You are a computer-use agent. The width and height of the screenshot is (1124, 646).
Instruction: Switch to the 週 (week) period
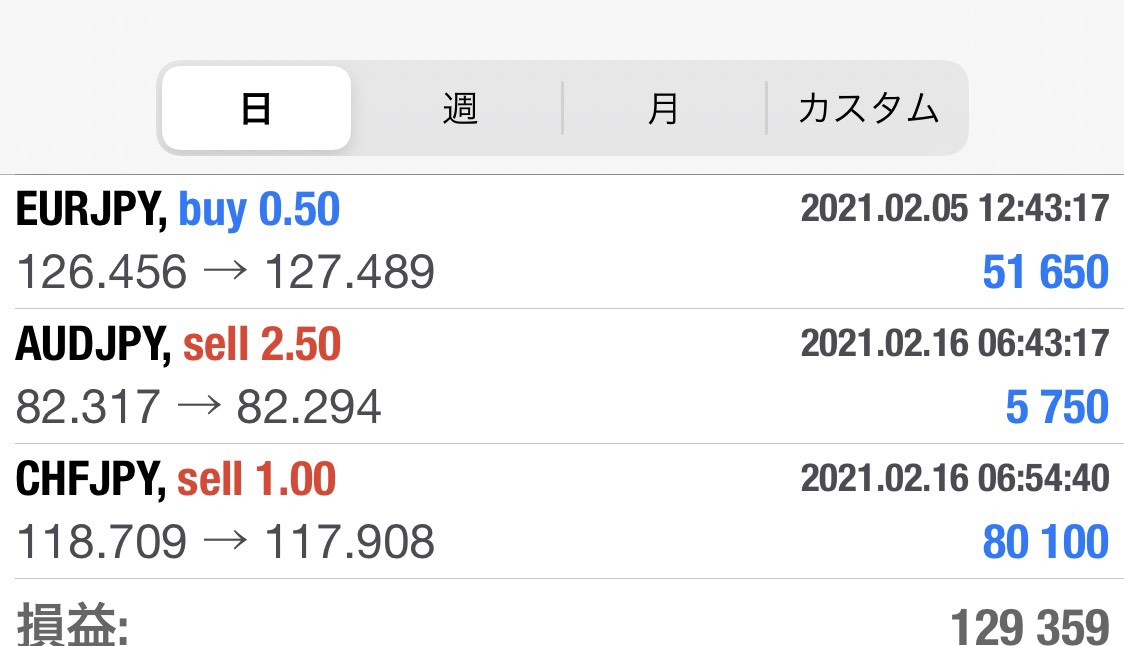[x=460, y=108]
